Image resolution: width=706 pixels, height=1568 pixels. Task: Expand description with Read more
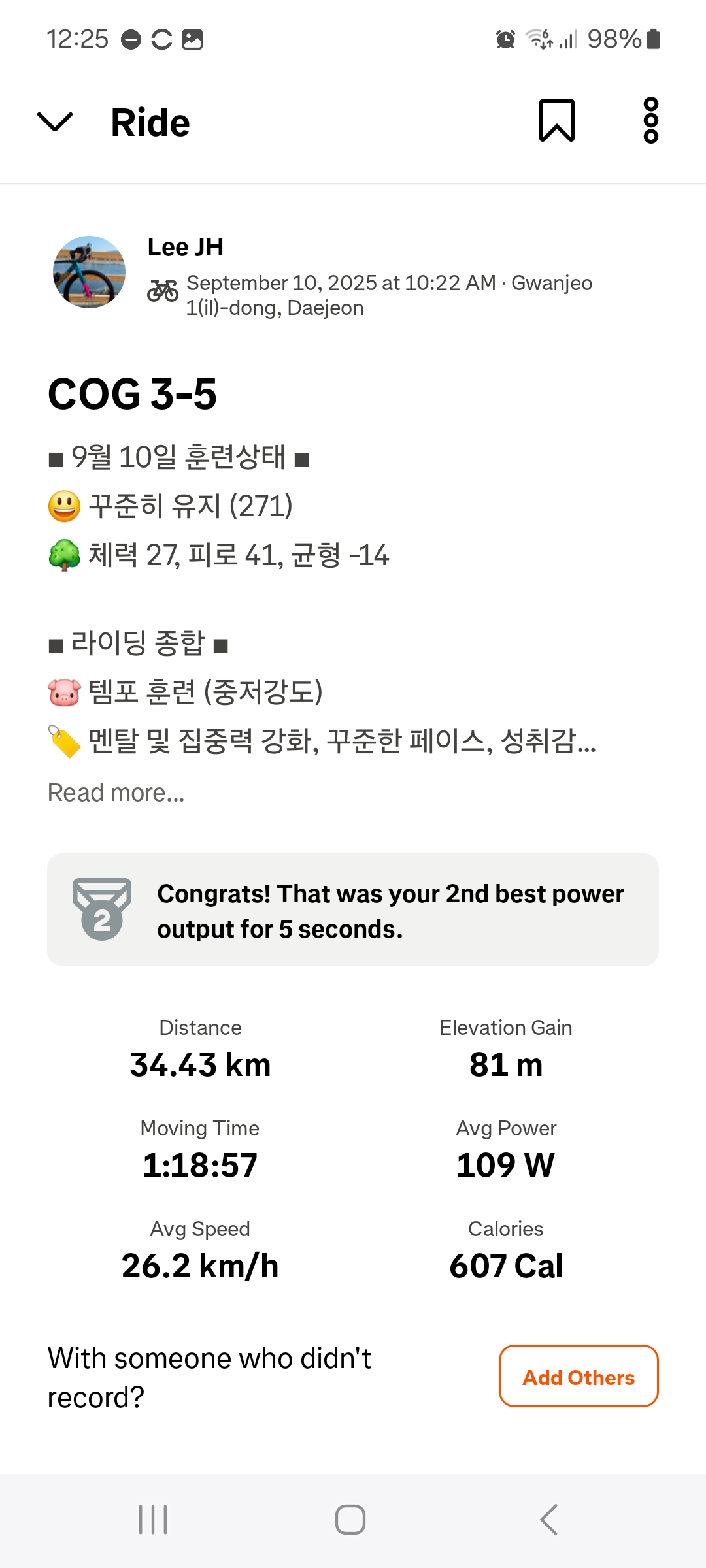[116, 792]
